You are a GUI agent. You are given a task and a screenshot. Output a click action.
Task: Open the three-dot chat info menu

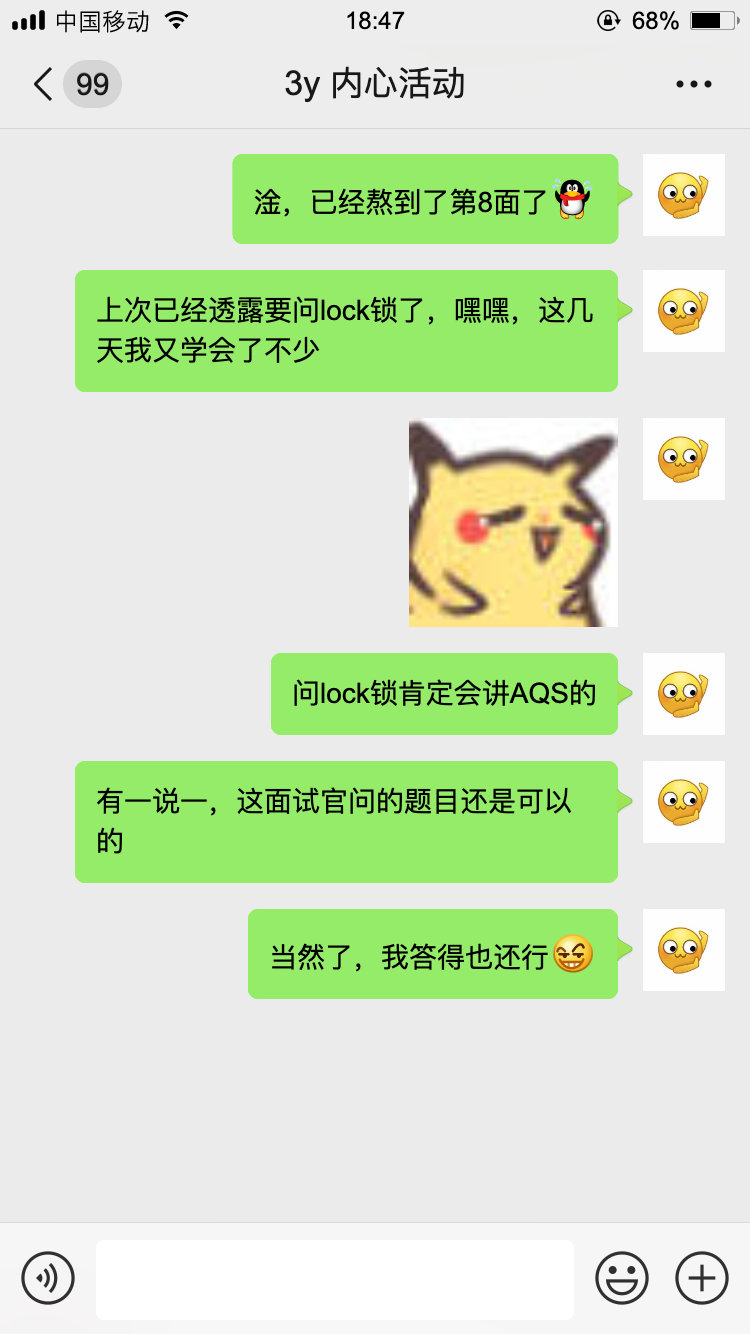coord(693,84)
